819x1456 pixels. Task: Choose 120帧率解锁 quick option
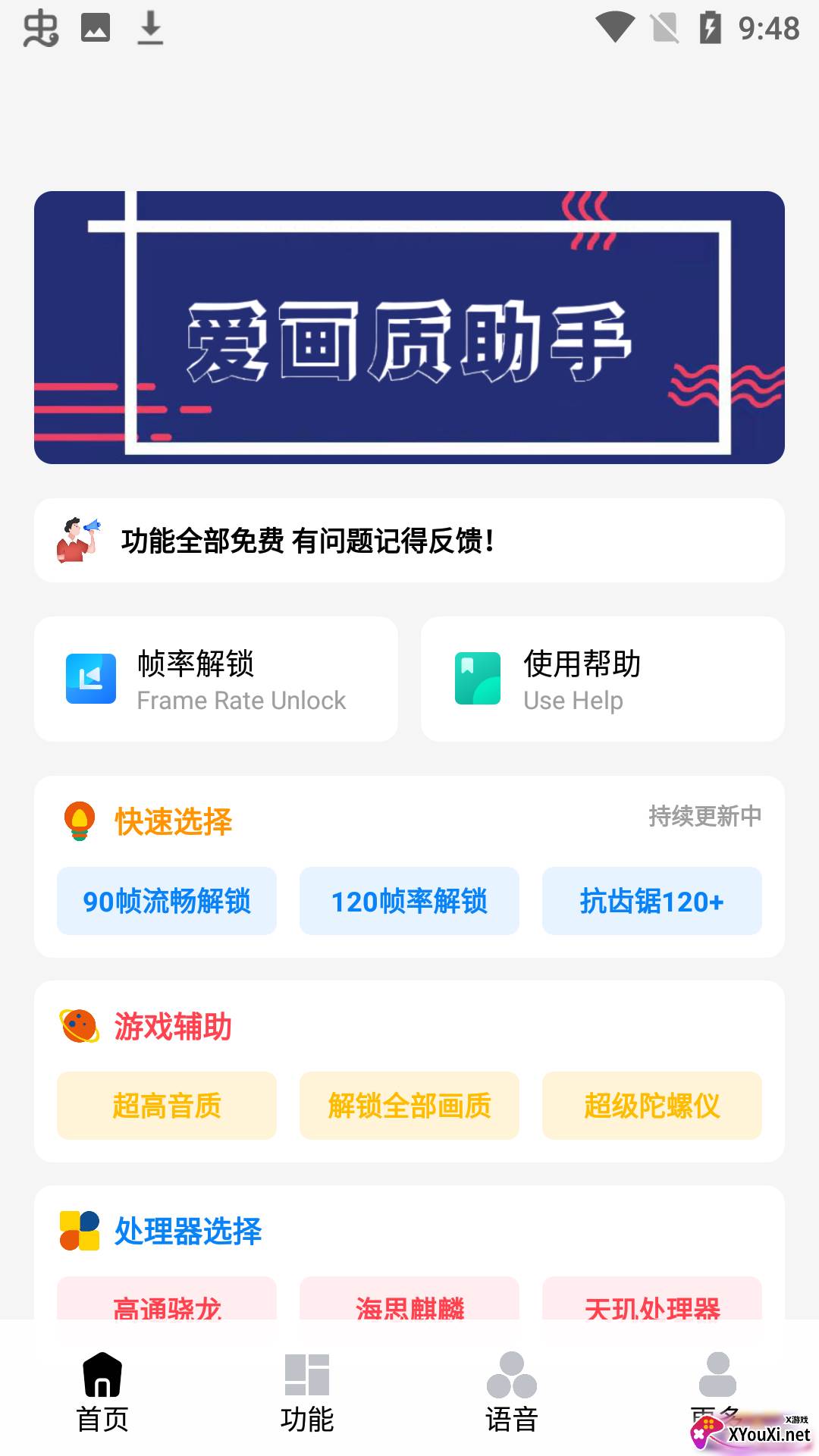click(x=409, y=901)
